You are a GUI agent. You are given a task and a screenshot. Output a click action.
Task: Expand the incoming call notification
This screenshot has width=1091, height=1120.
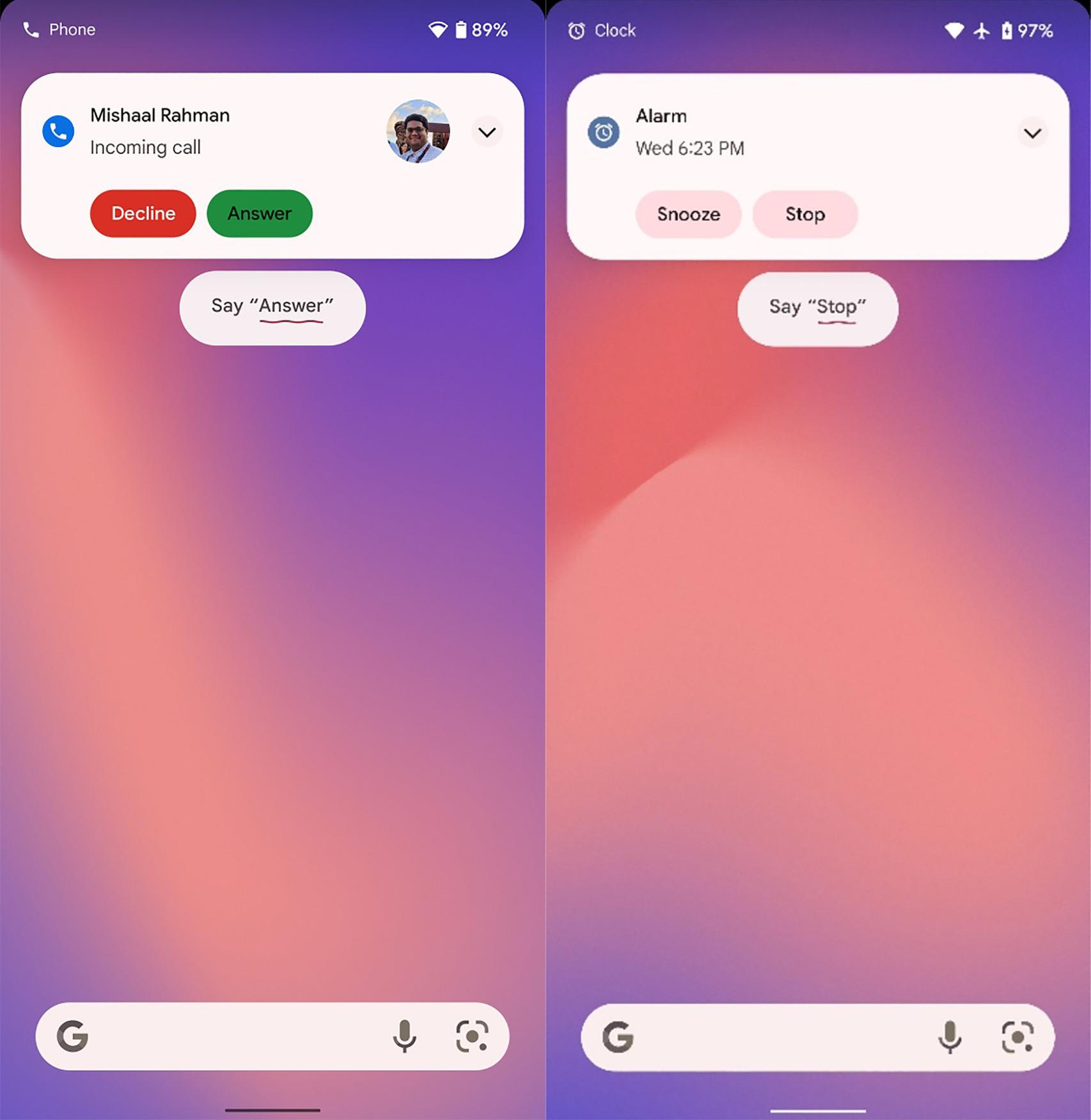(x=487, y=132)
